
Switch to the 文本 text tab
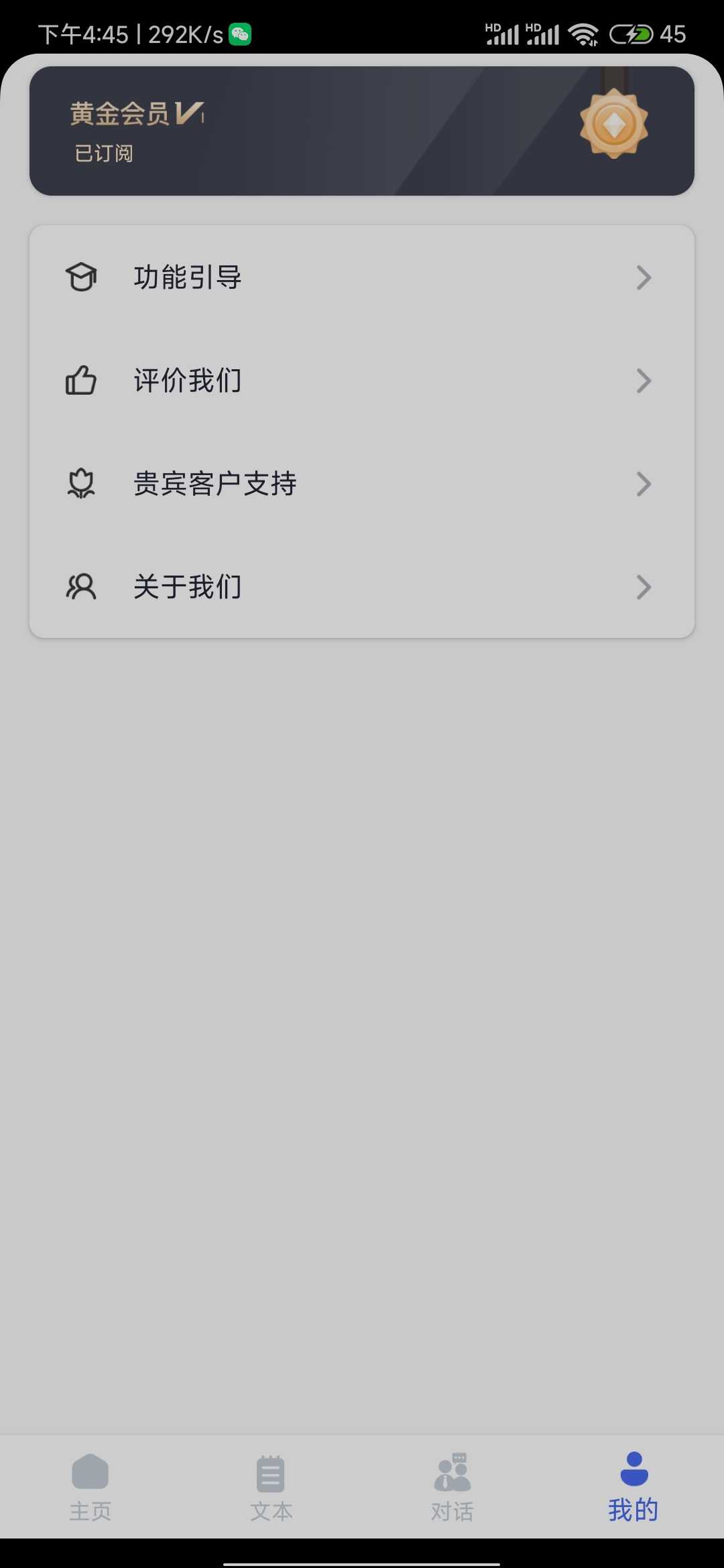pos(271,1486)
